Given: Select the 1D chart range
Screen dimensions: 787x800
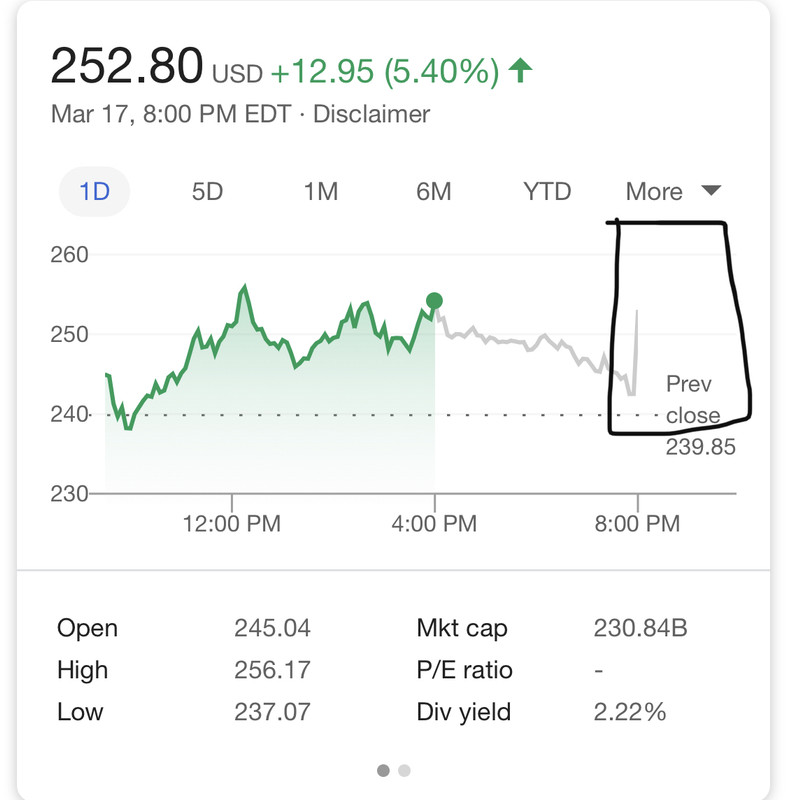Looking at the screenshot, I should tap(94, 191).
